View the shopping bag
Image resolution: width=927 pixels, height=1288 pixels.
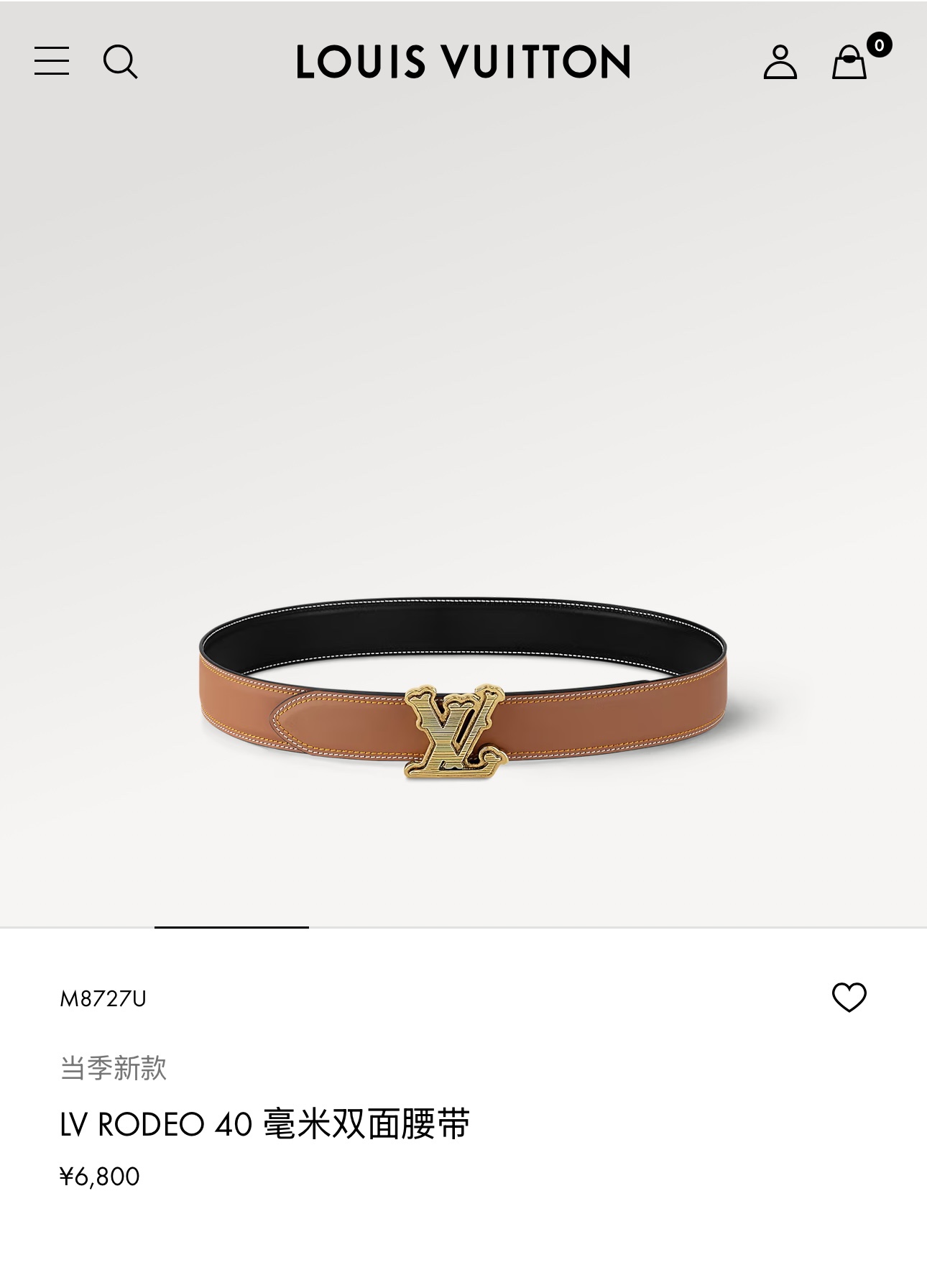click(849, 63)
